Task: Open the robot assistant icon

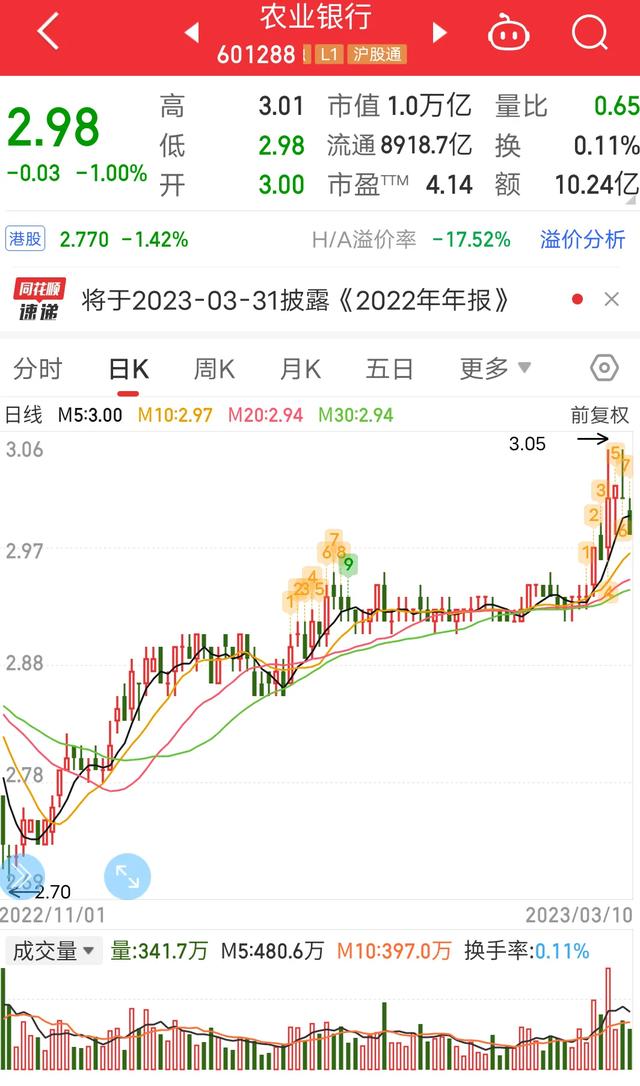Action: tap(508, 33)
